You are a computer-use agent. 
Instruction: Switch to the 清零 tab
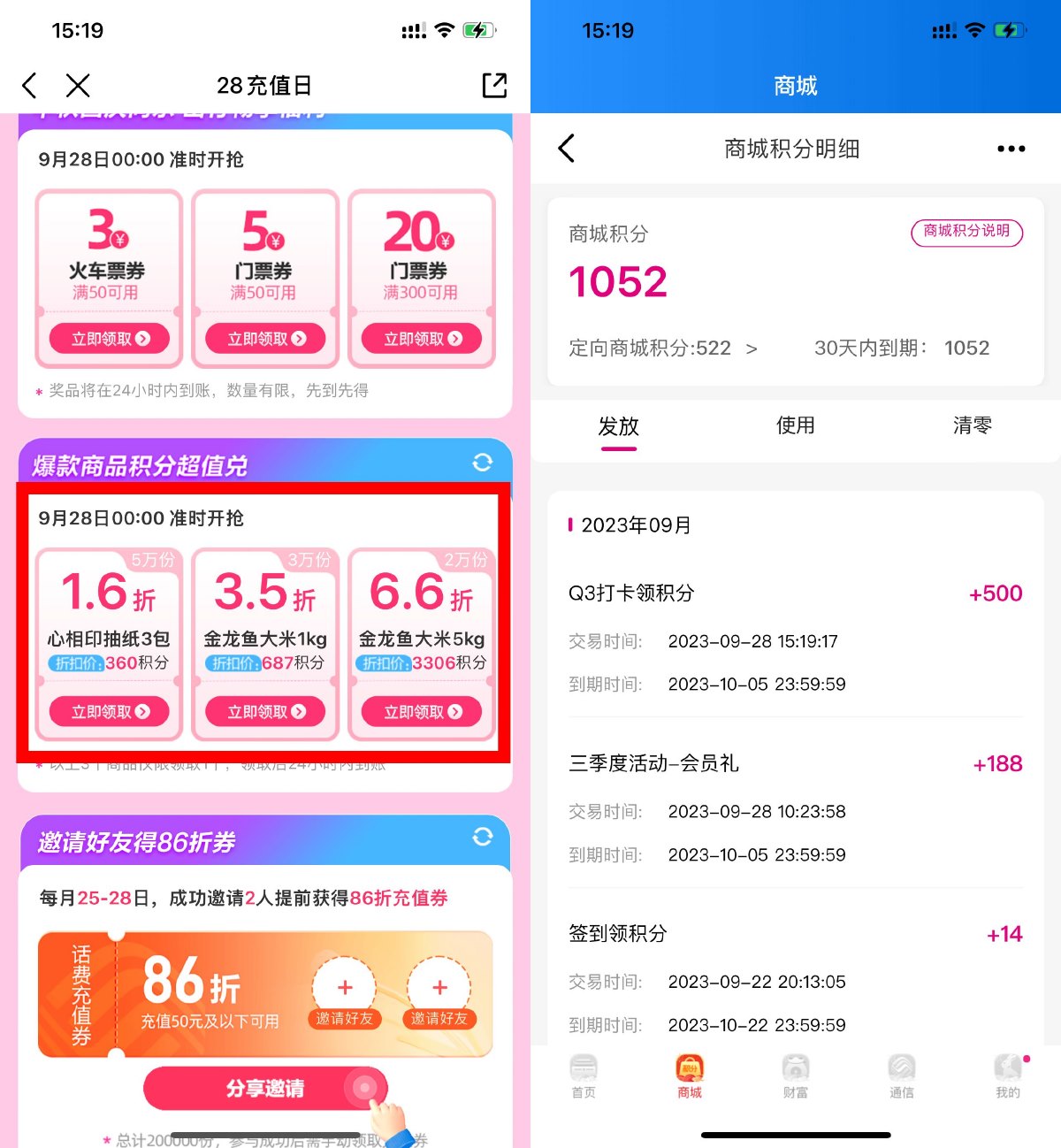(x=972, y=426)
